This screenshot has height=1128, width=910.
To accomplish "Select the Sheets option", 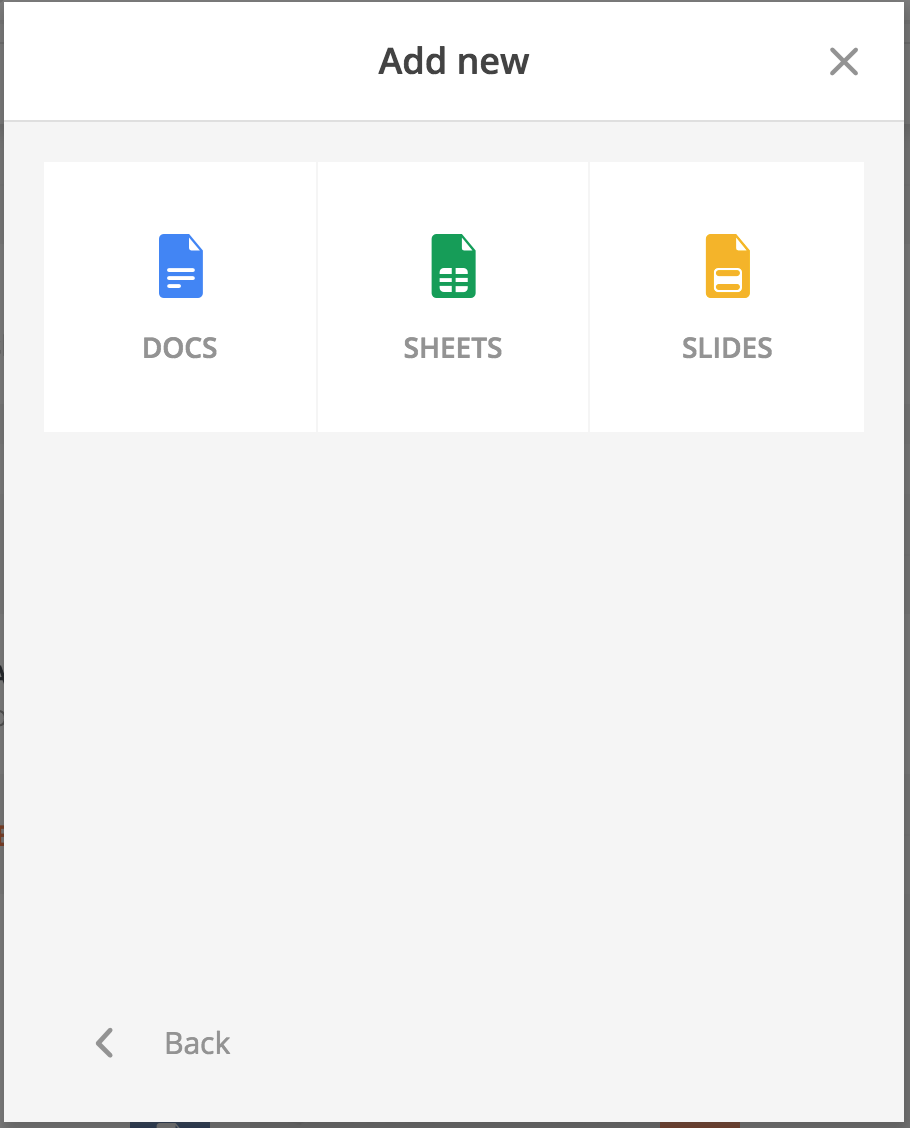I will [x=453, y=297].
